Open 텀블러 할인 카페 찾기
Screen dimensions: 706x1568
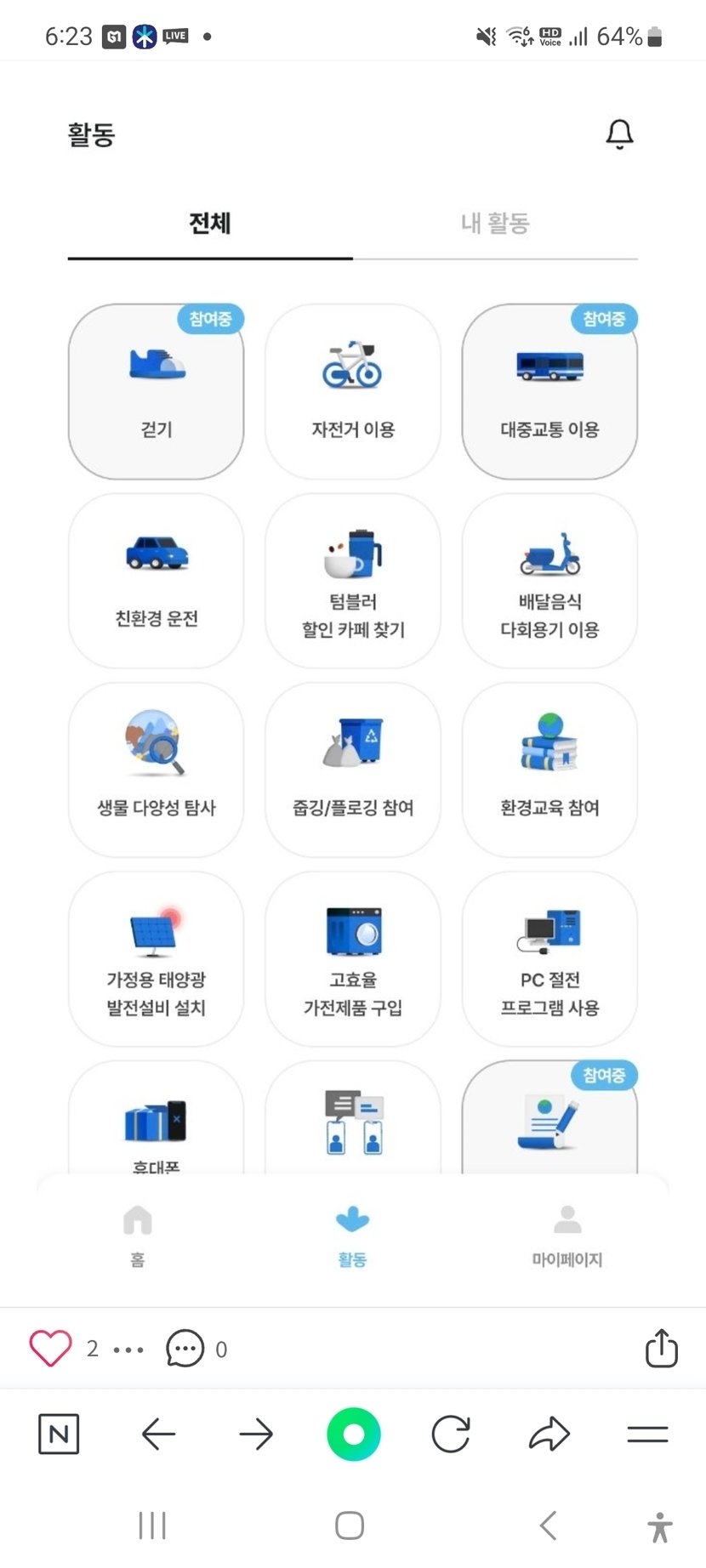point(353,581)
